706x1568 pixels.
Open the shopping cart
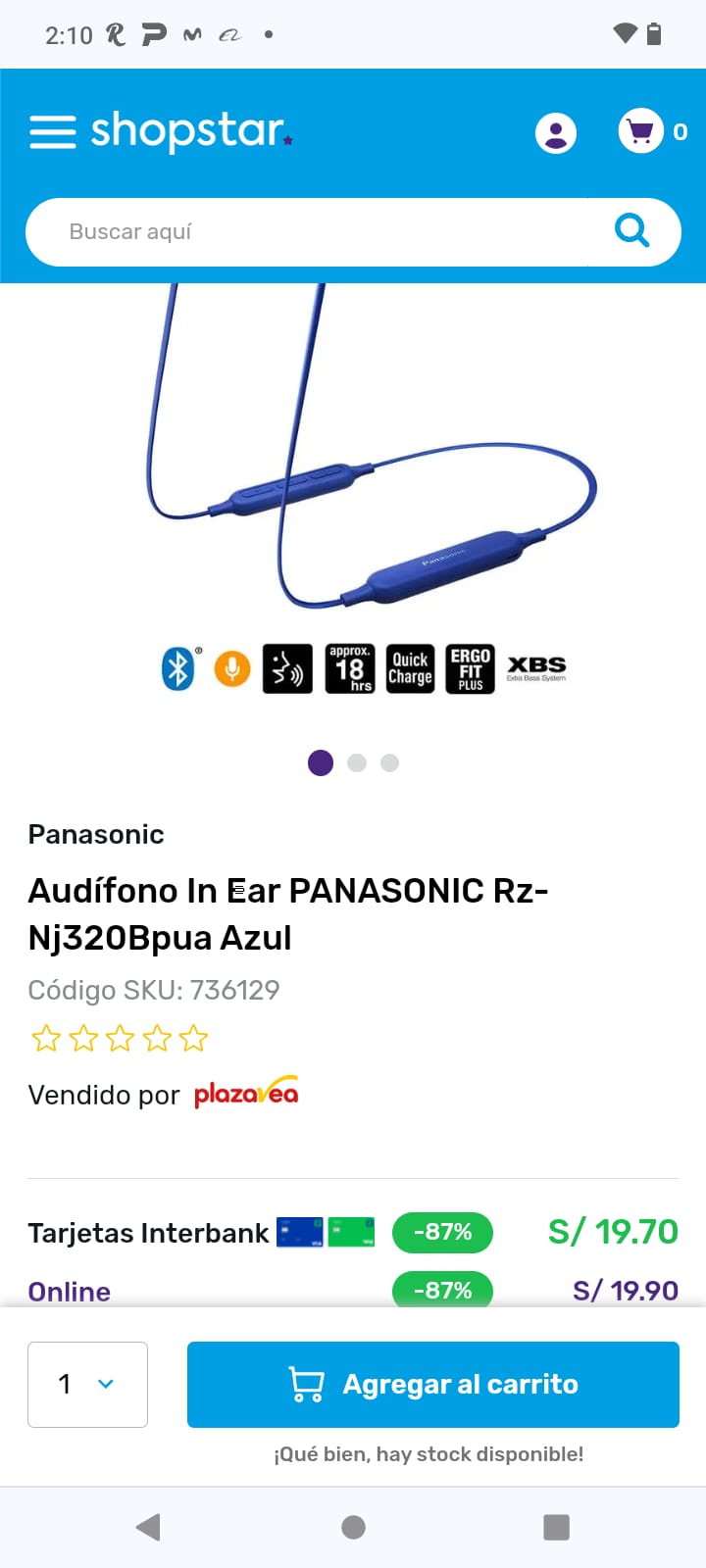click(x=641, y=131)
